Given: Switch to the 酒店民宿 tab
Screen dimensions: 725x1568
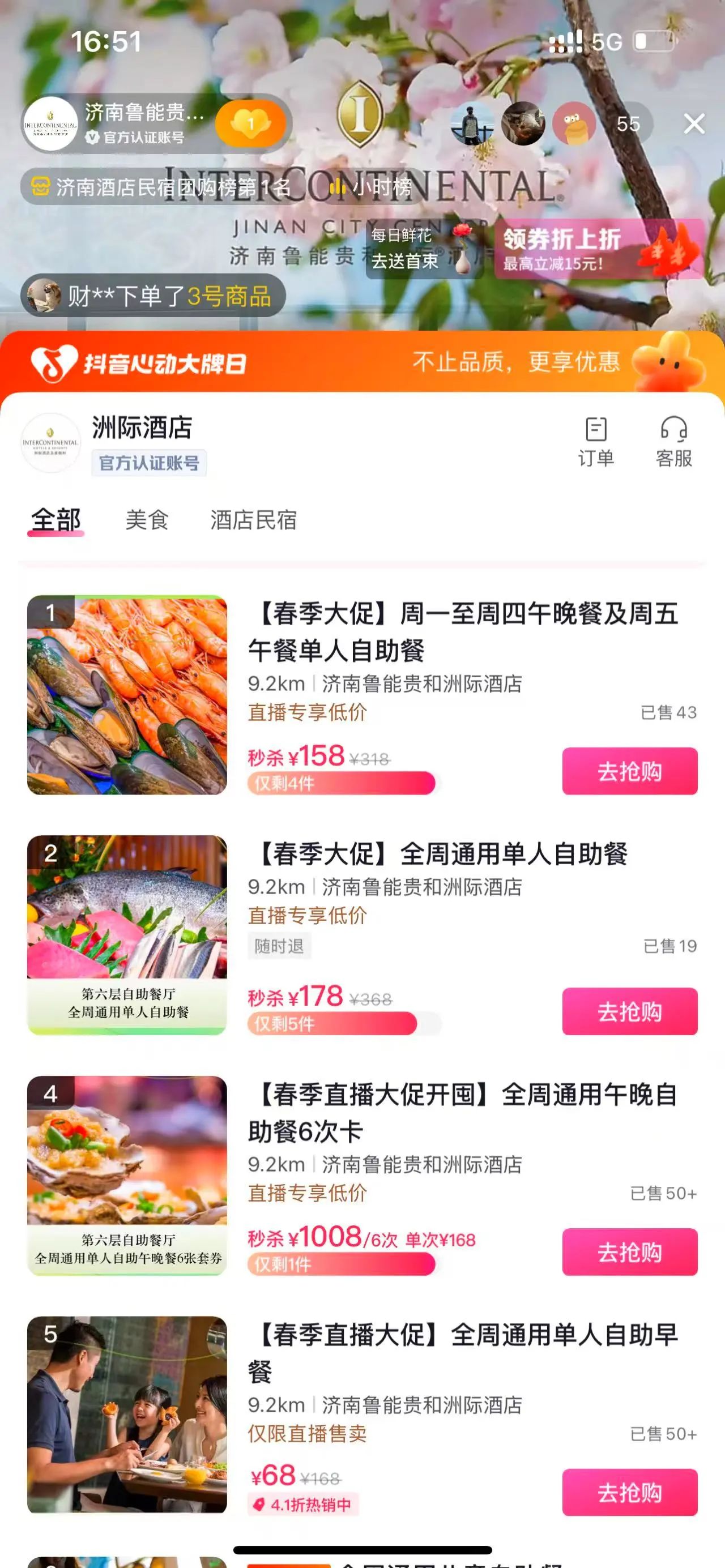Looking at the screenshot, I should 253,520.
